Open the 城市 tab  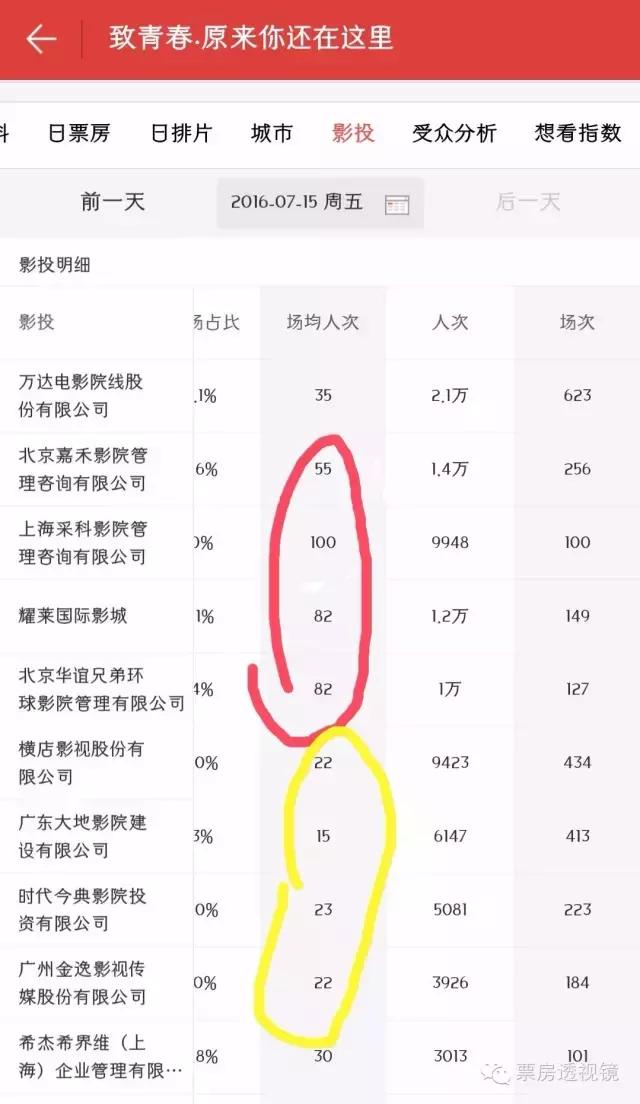271,132
